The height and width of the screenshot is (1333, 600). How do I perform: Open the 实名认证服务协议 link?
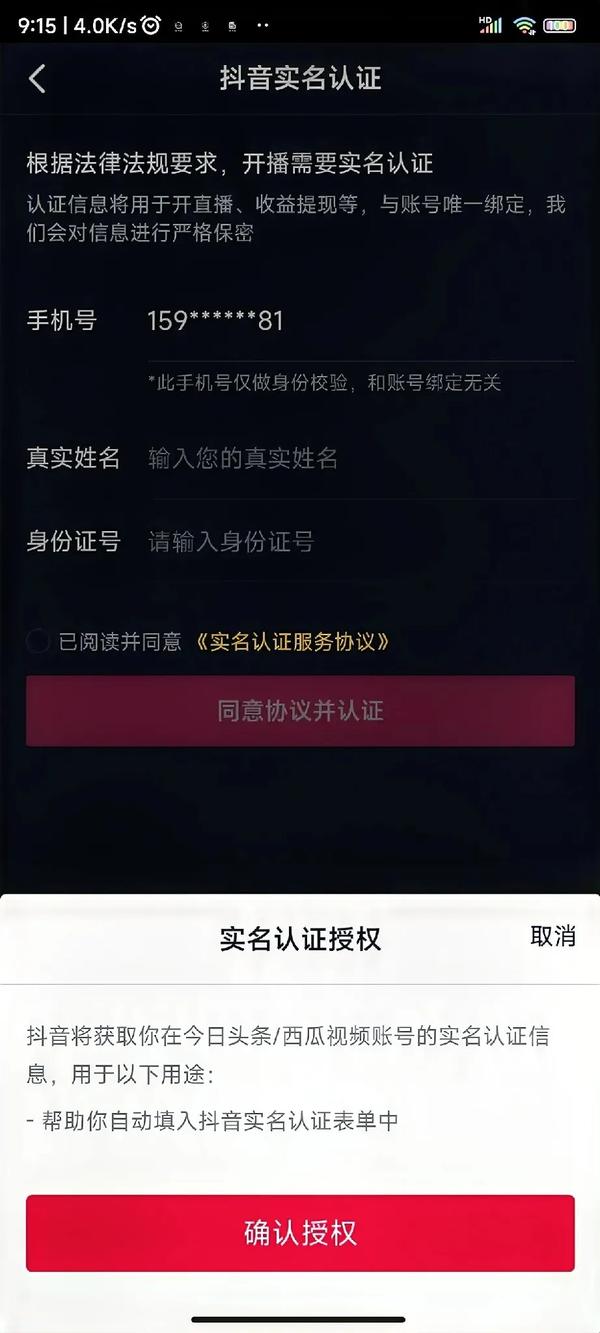(x=293, y=642)
